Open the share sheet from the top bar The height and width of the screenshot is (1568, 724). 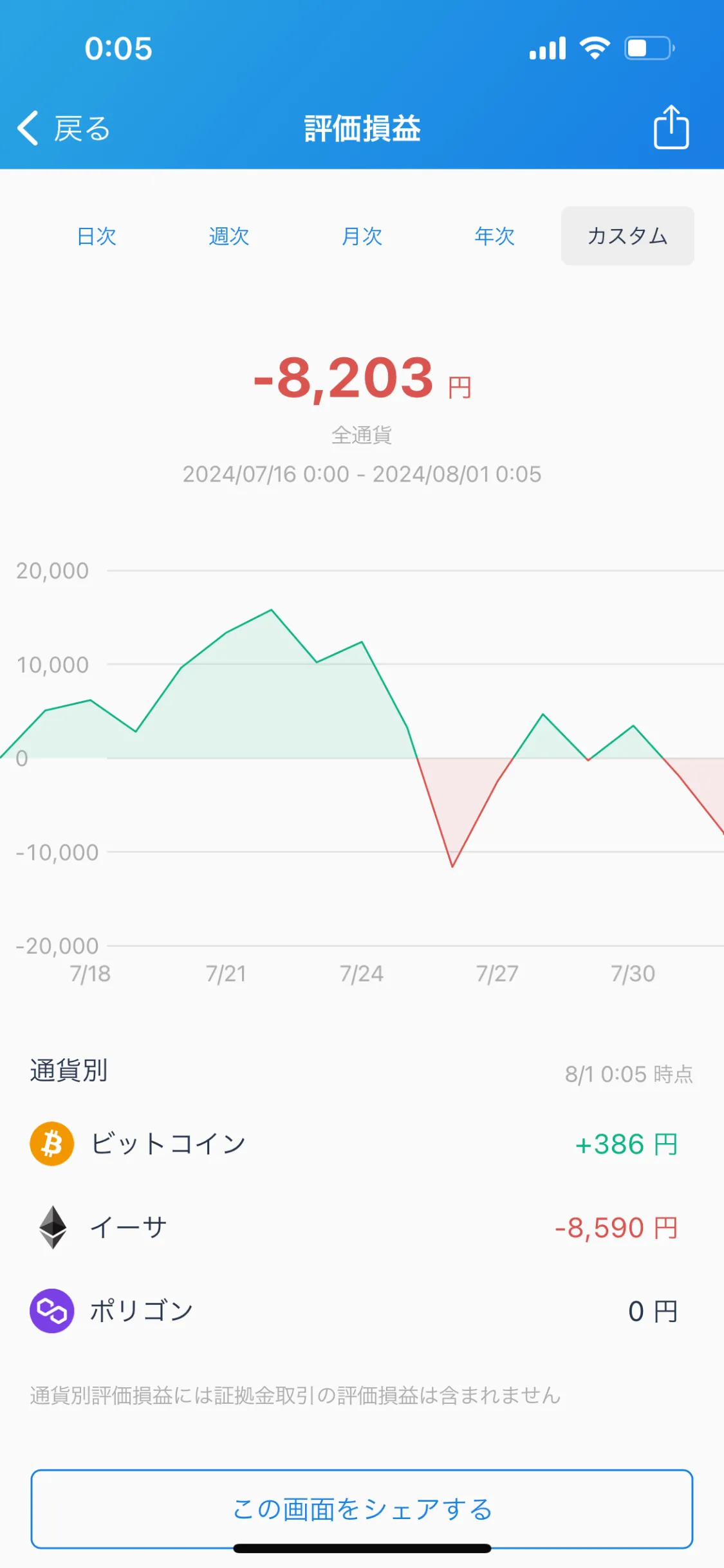671,127
